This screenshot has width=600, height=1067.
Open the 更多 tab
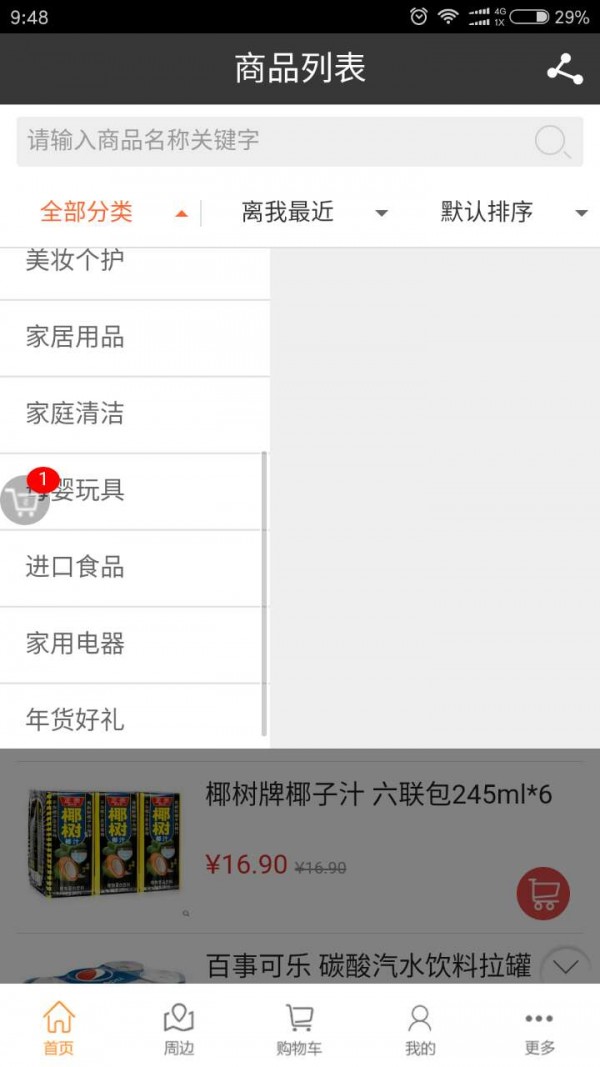[x=539, y=1028]
